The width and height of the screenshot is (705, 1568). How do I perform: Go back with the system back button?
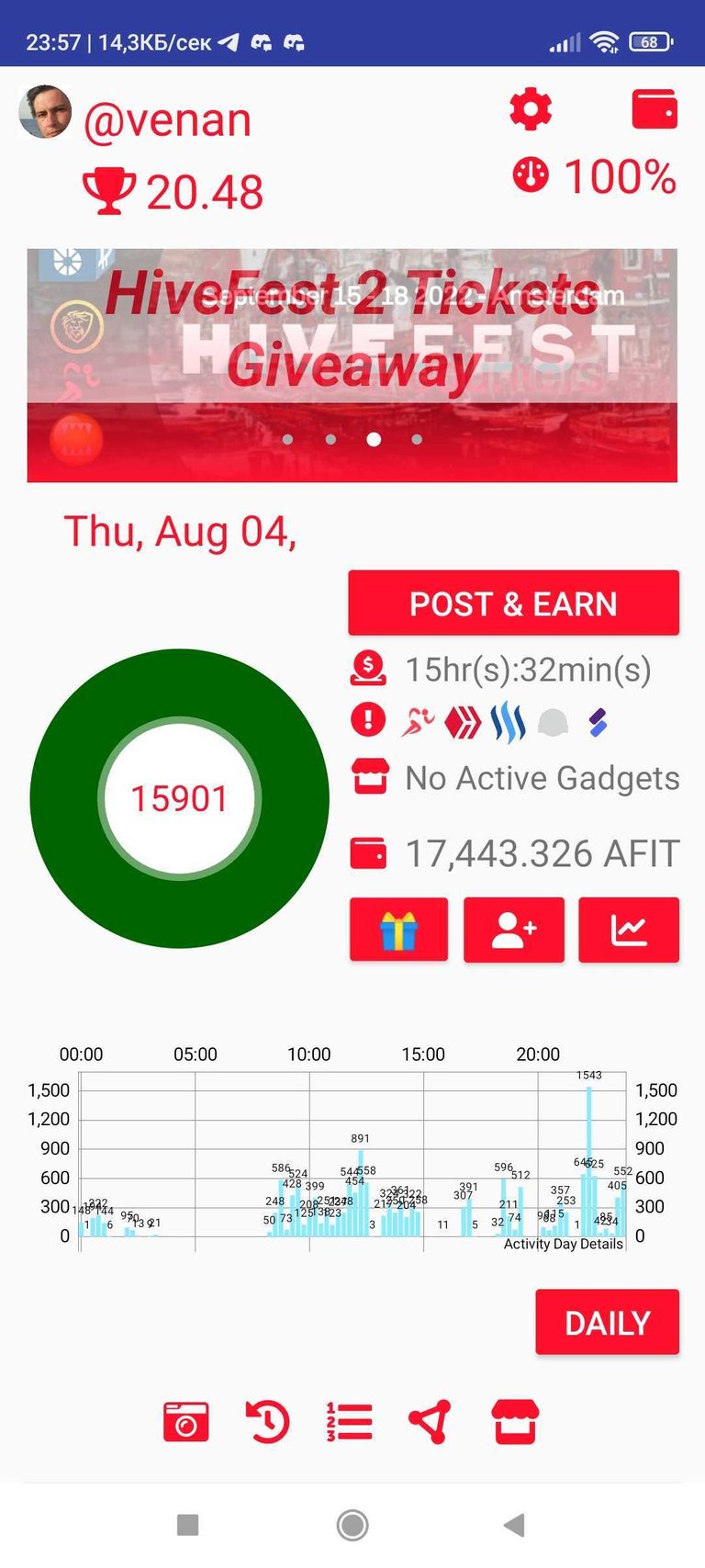tap(514, 1525)
